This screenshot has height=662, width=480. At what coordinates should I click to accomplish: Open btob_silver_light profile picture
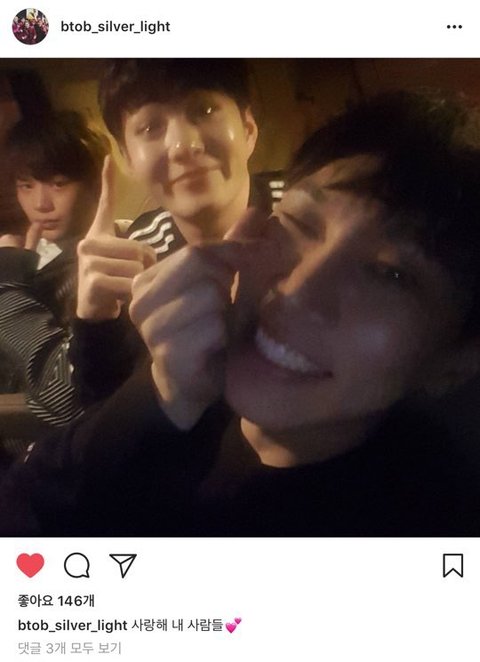click(30, 27)
